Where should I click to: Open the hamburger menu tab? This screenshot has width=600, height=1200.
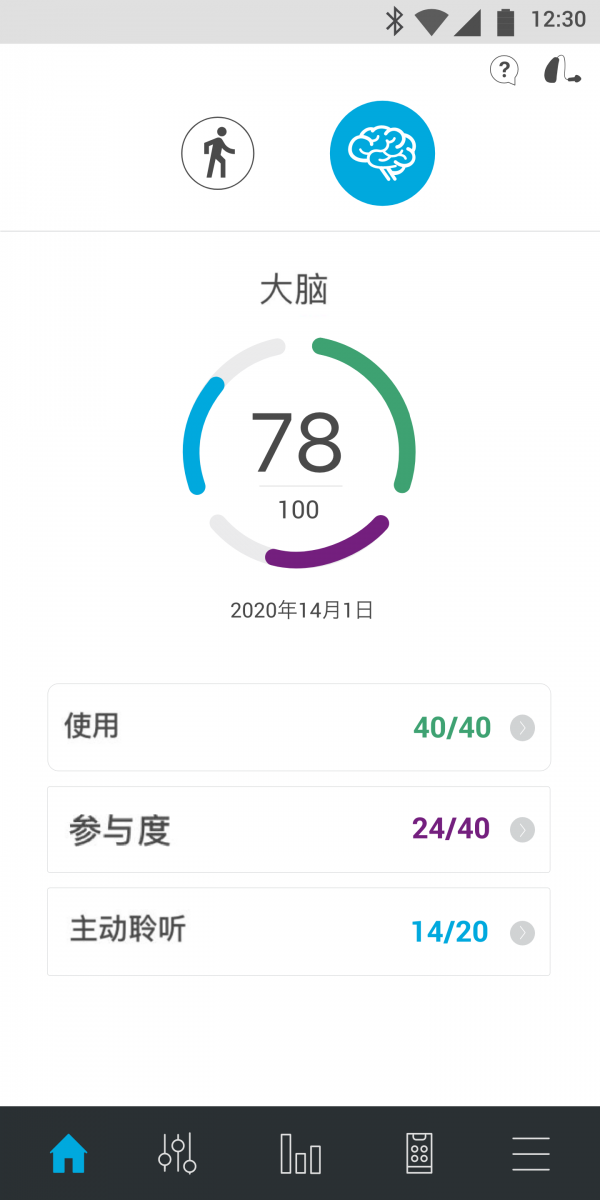(531, 1154)
